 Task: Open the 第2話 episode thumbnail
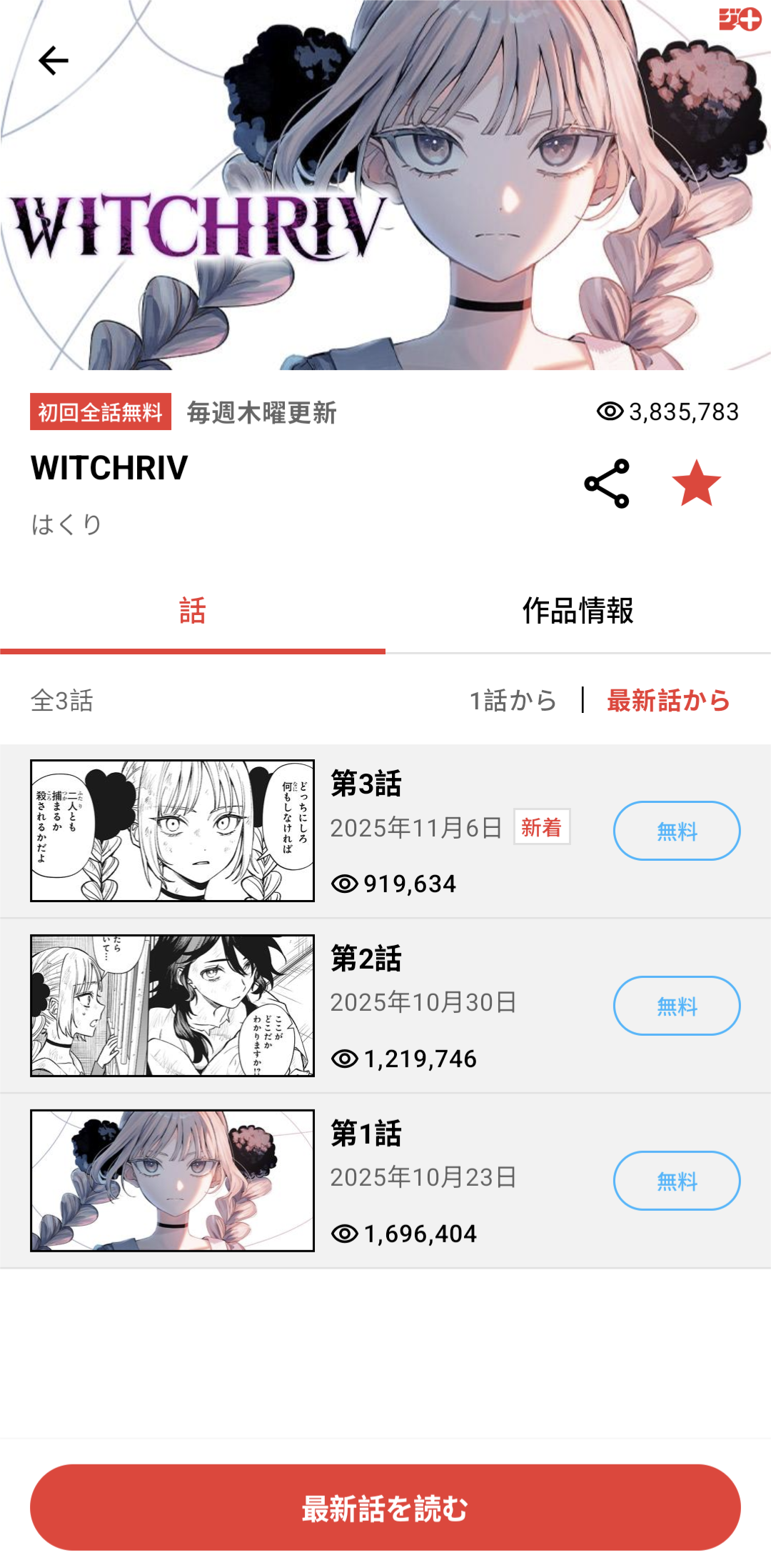pos(172,1006)
